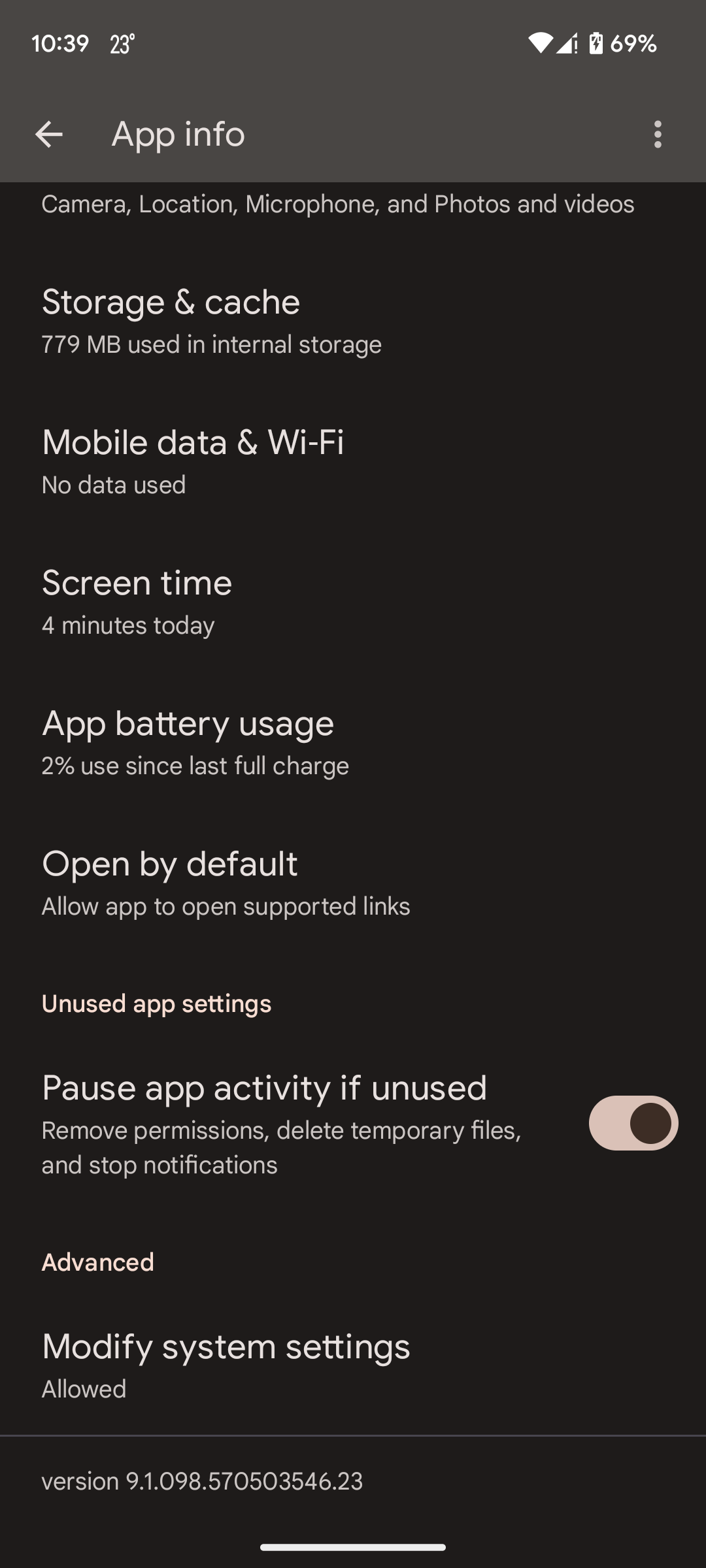
Task: View Screen time for this app
Action: [x=353, y=602]
